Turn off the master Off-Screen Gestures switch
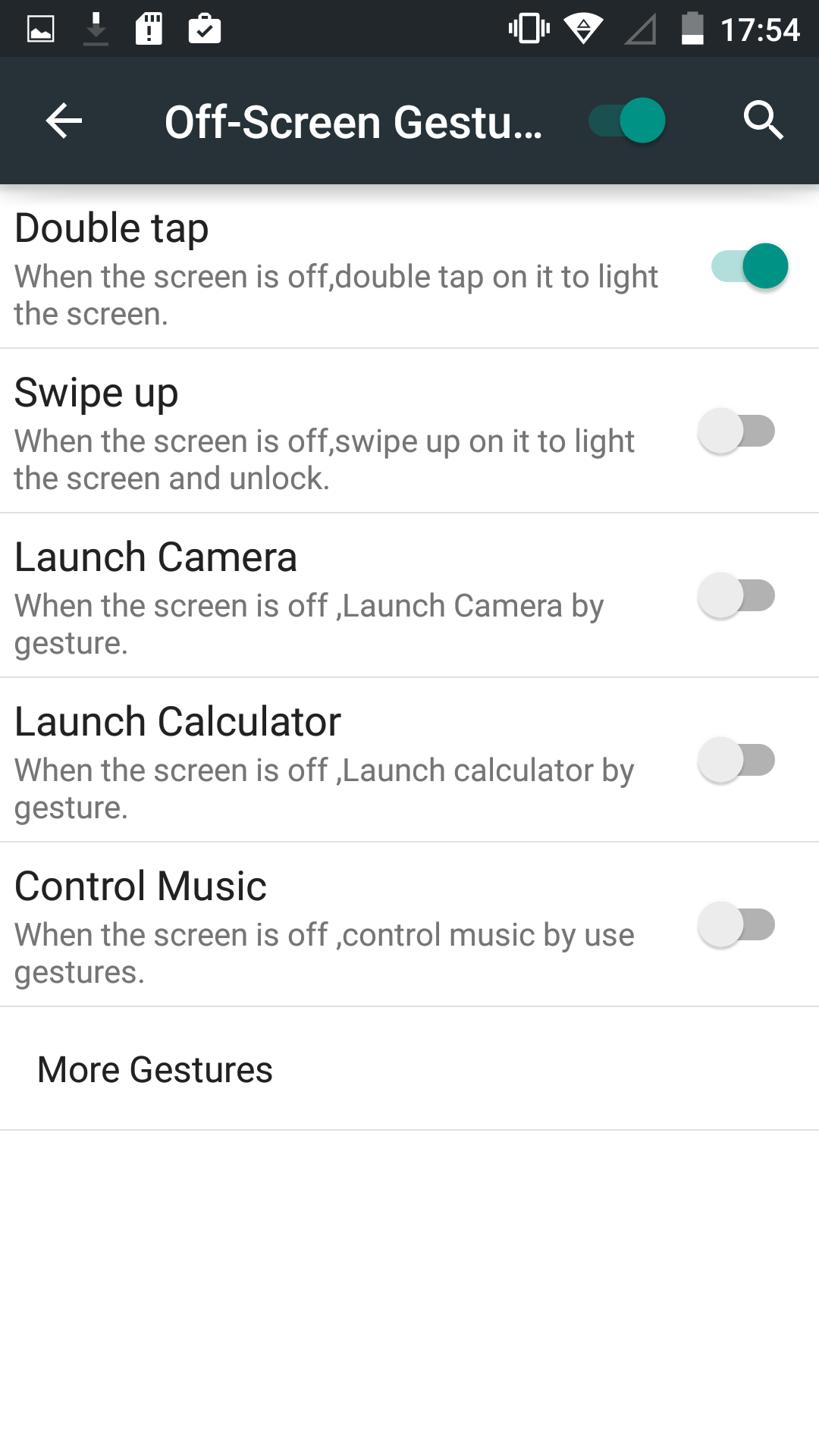This screenshot has height=1456, width=819. 627,121
